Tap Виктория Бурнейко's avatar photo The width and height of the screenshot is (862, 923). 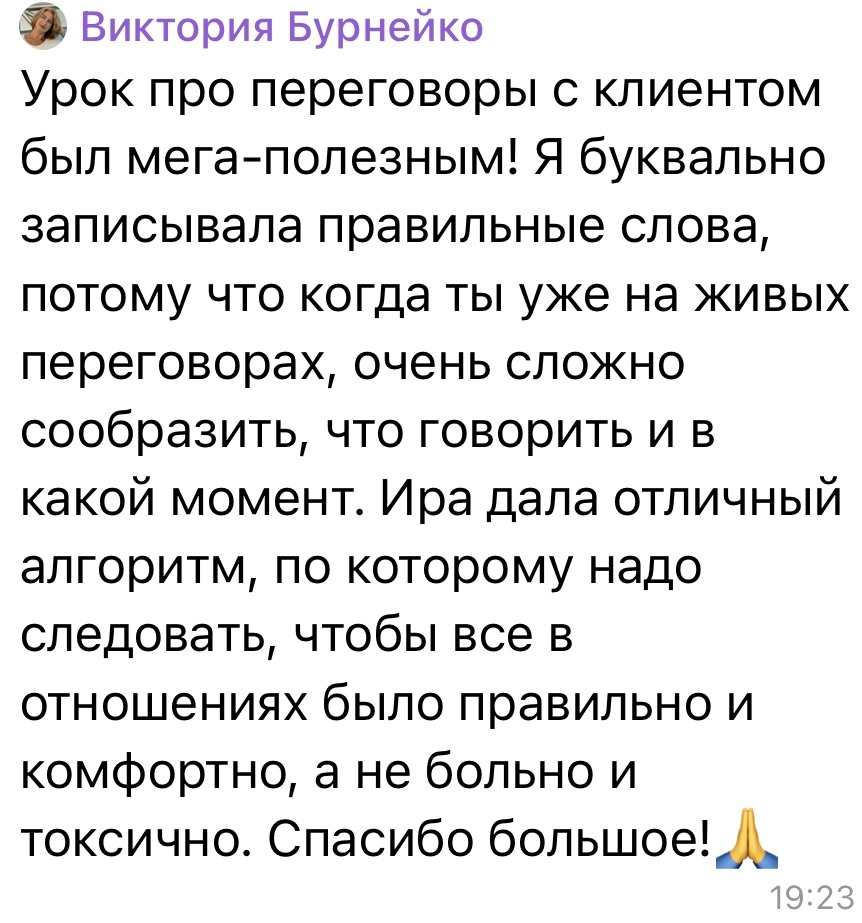tap(44, 29)
